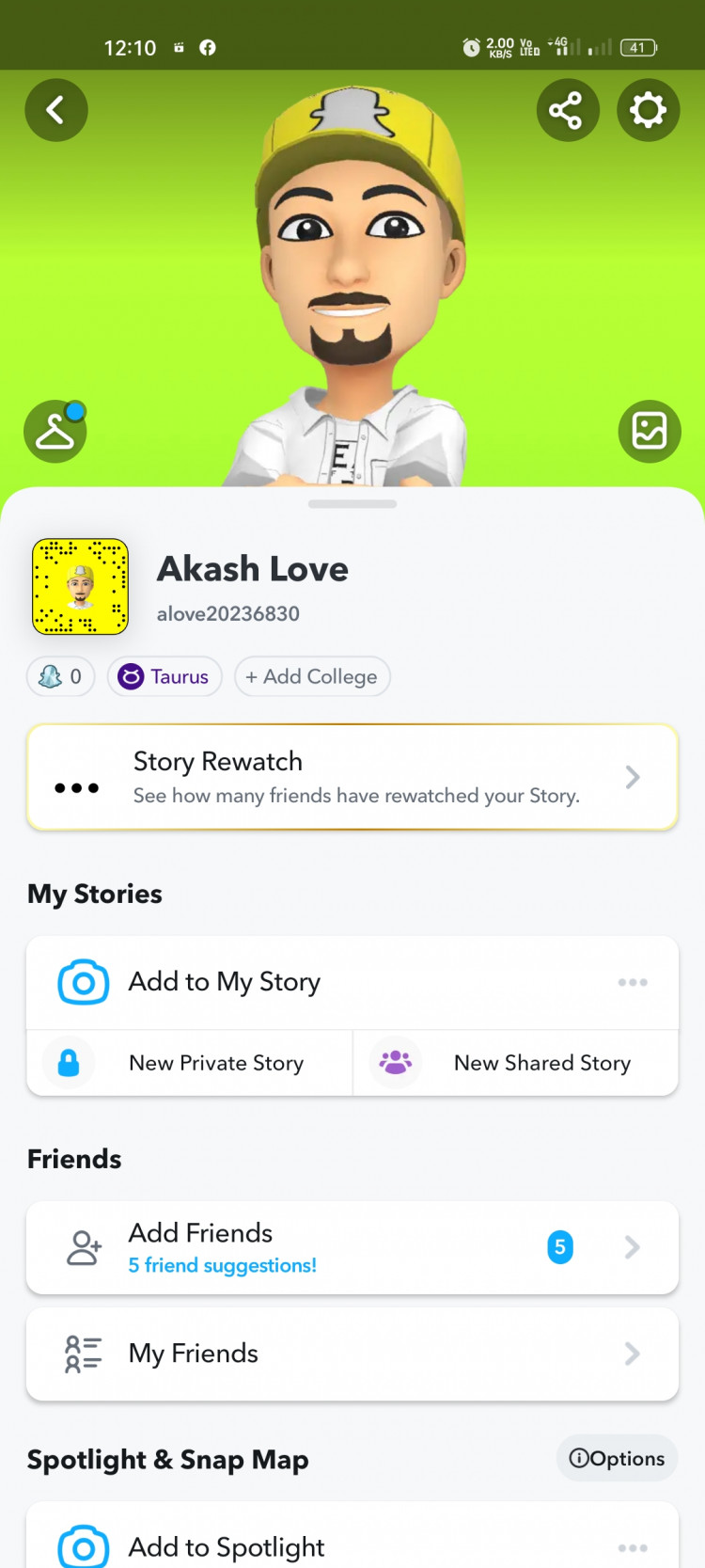Open the Story Rewatch card

tap(352, 777)
